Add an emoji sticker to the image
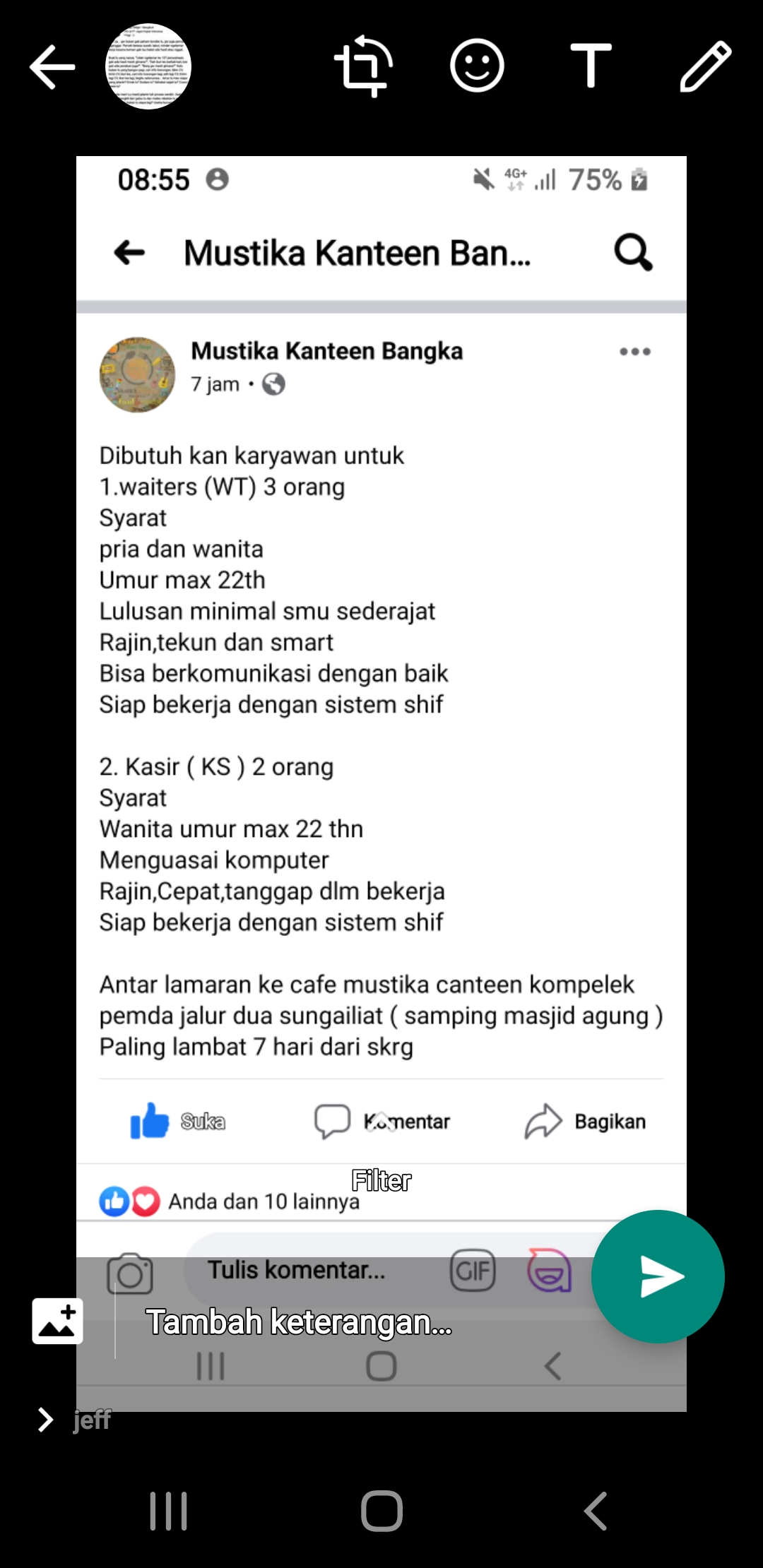This screenshot has height=1568, width=763. [x=477, y=66]
